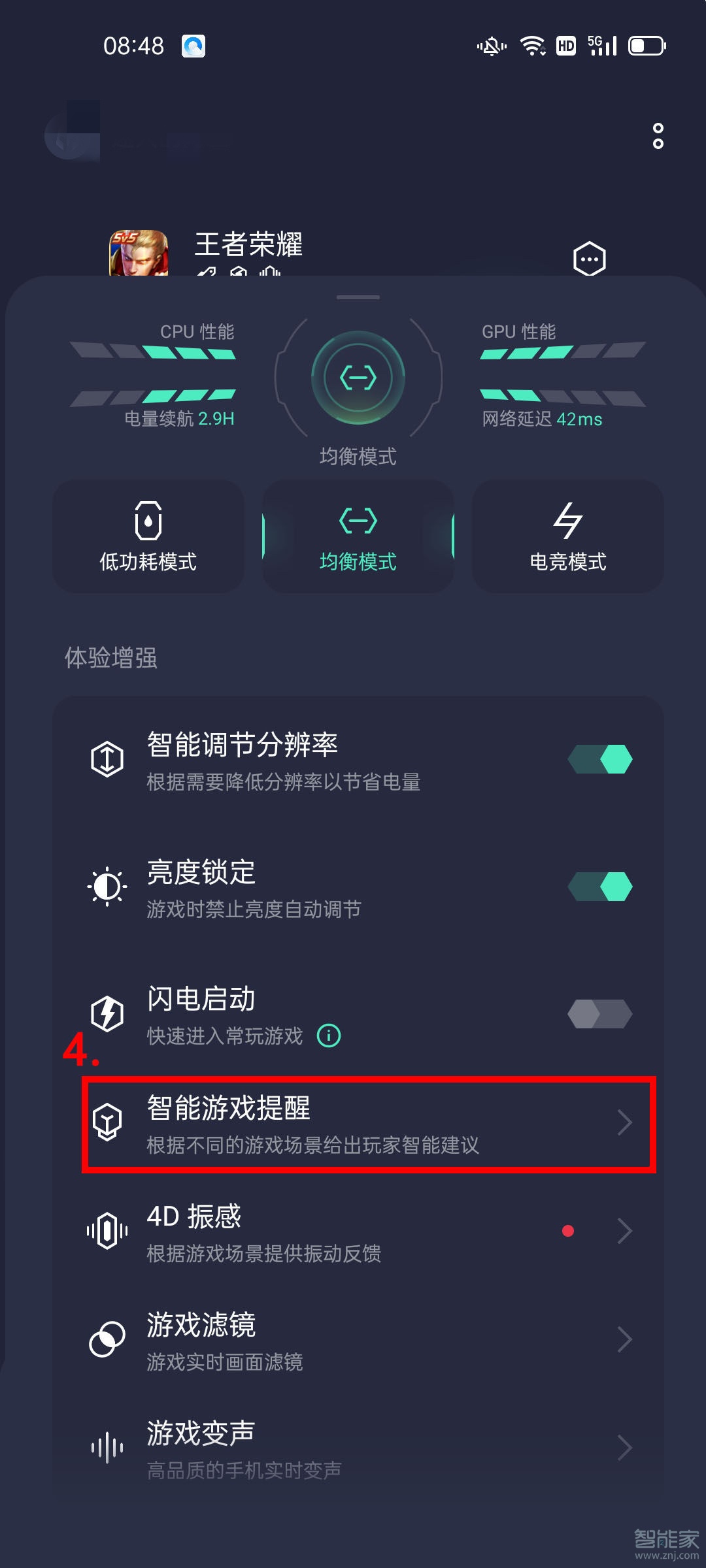Screen dimensions: 706x1568
Task: Open 游戏滤镜 filter options
Action: click(369, 1340)
